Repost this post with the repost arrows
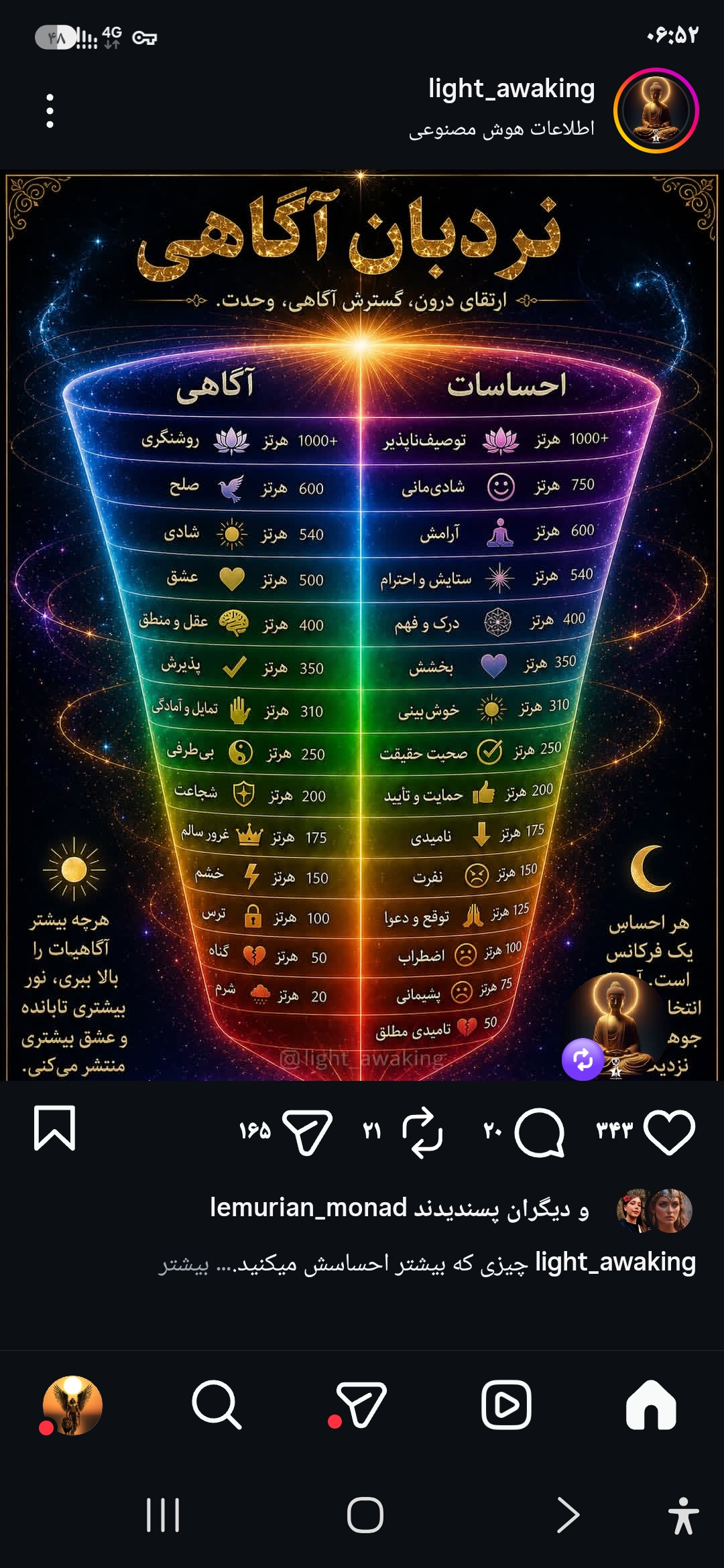This screenshot has width=724, height=1568. click(422, 1132)
